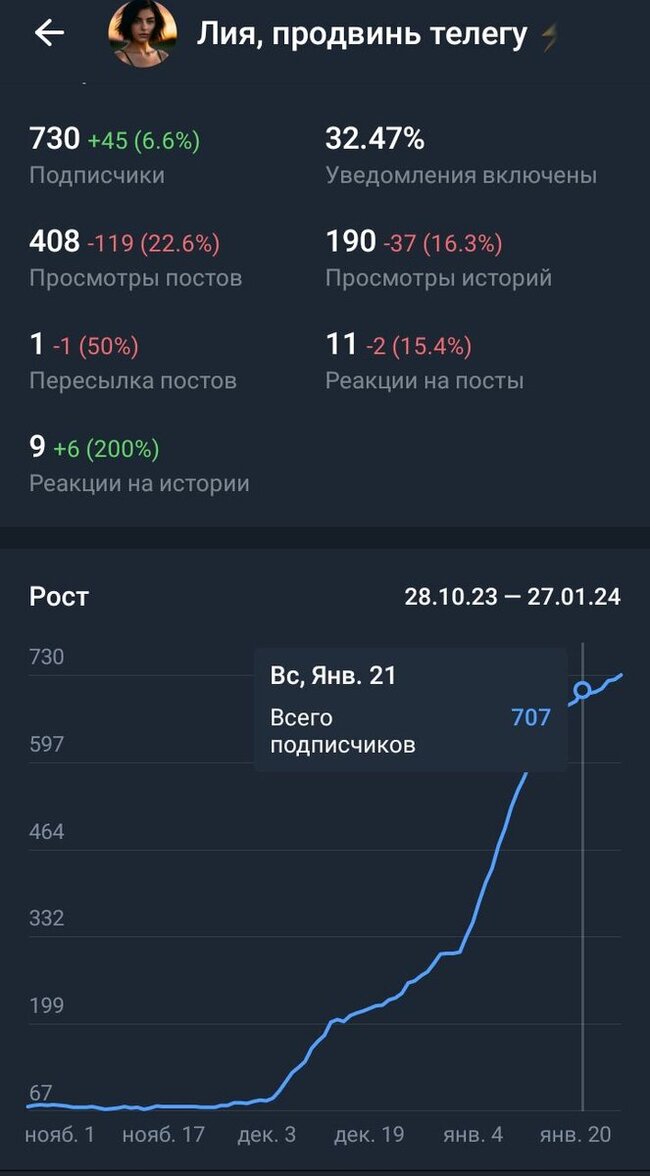The image size is (650, 1176).
Task: Go back using the header arrow
Action: click(x=49, y=34)
